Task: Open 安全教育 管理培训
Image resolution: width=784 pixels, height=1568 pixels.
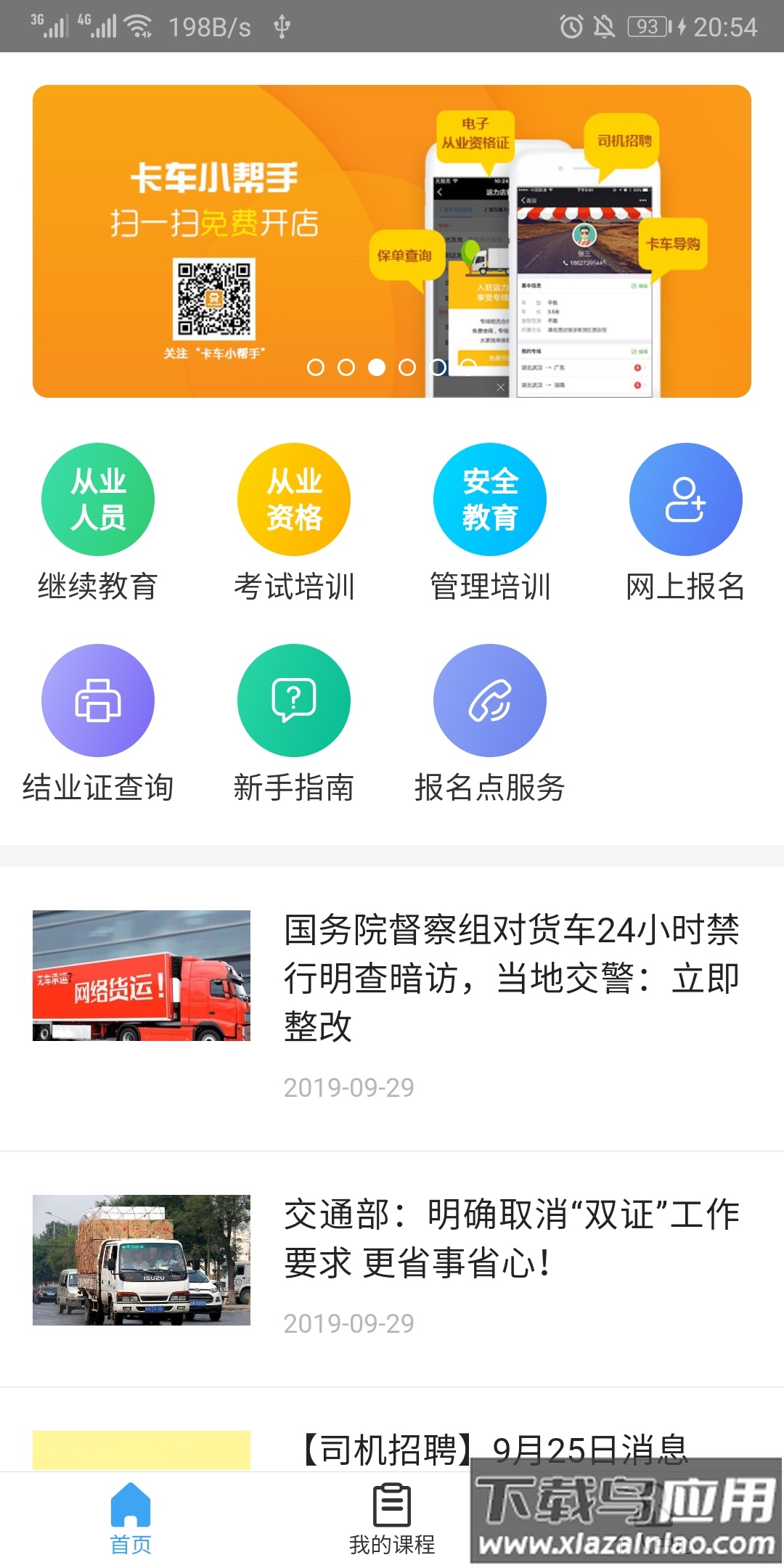Action: (x=490, y=499)
